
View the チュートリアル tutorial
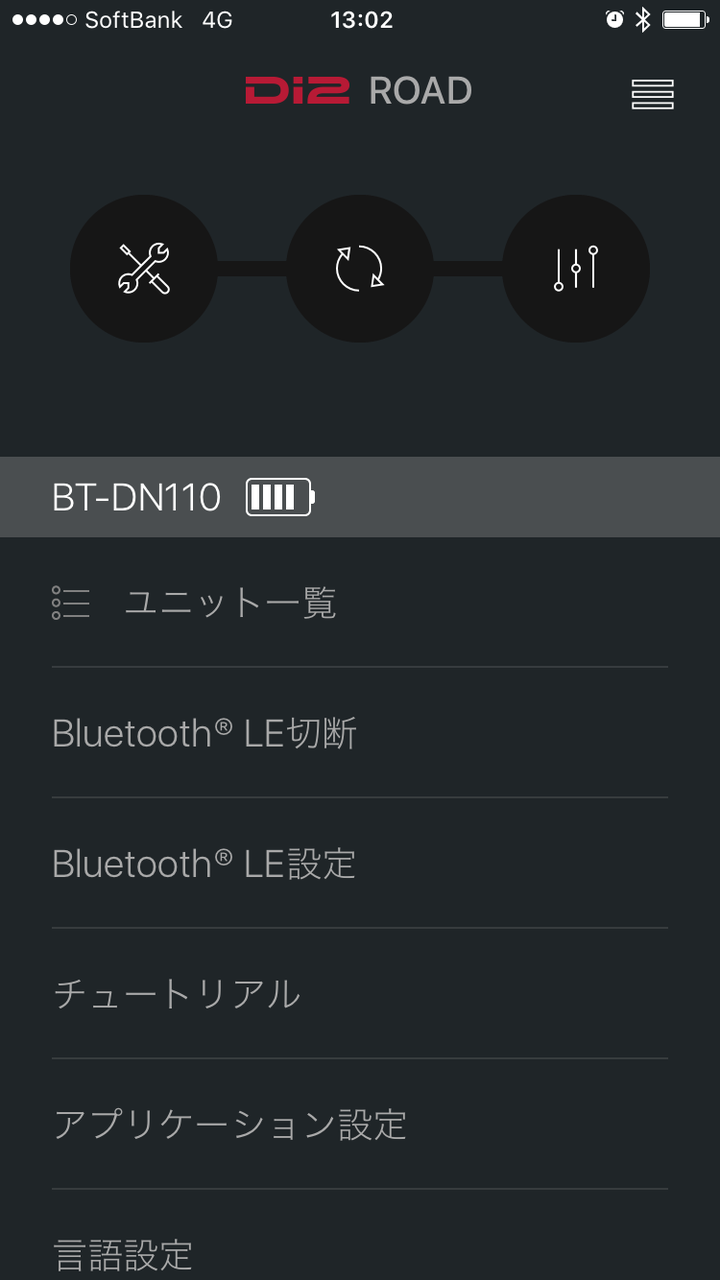pyautogui.click(x=177, y=994)
